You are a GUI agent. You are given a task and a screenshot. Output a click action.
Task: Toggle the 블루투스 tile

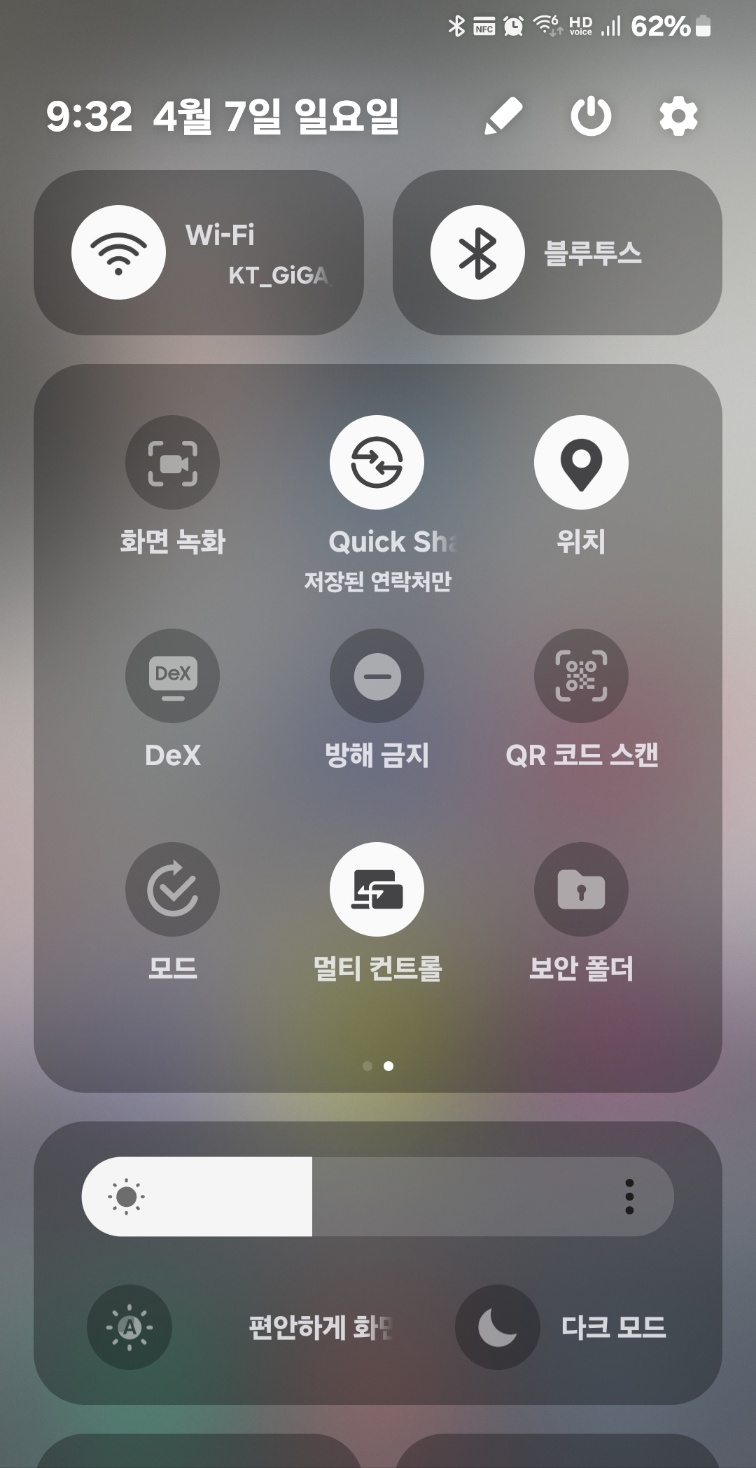[x=477, y=252]
